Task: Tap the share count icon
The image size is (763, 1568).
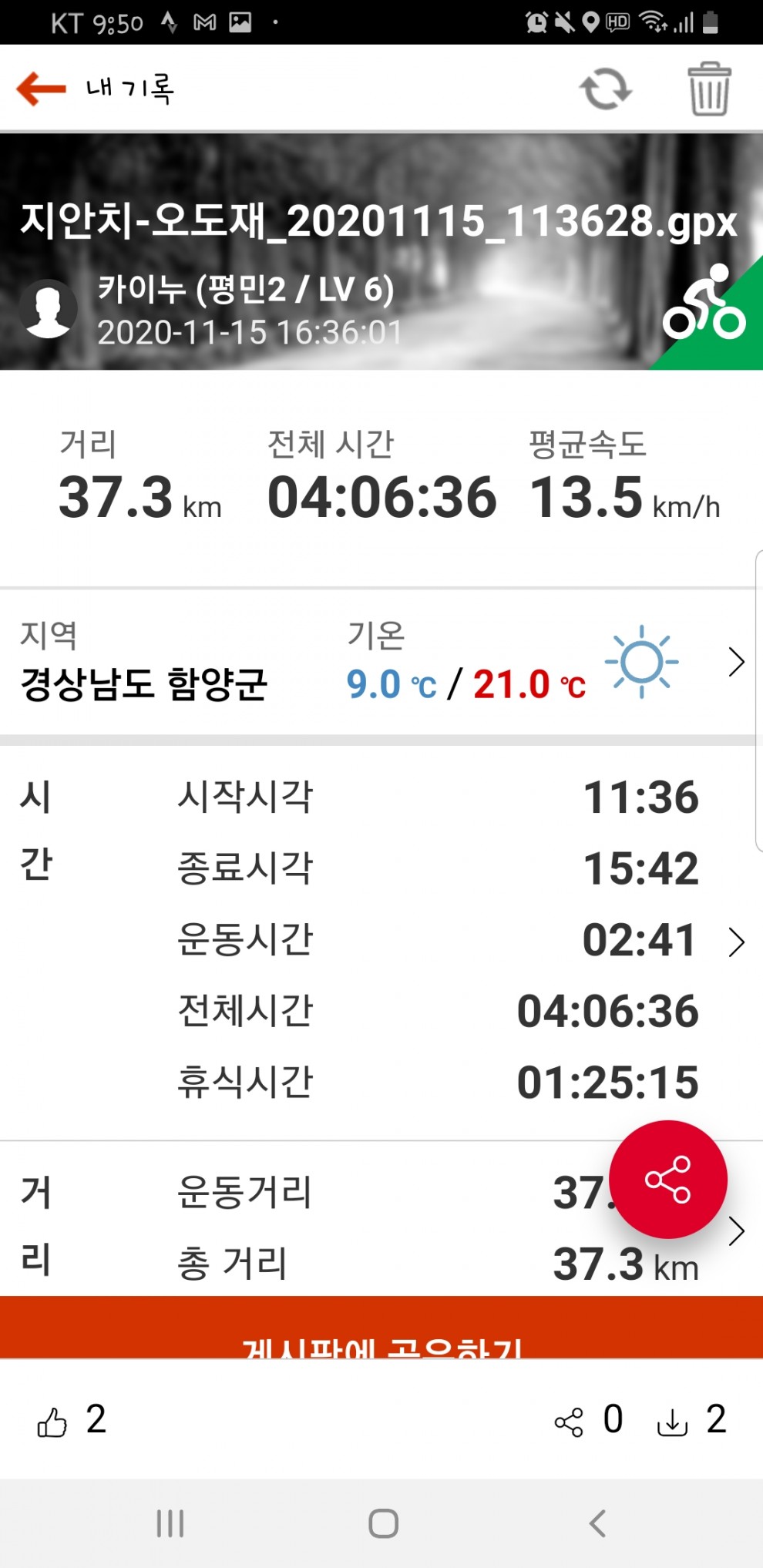Action: (569, 1422)
